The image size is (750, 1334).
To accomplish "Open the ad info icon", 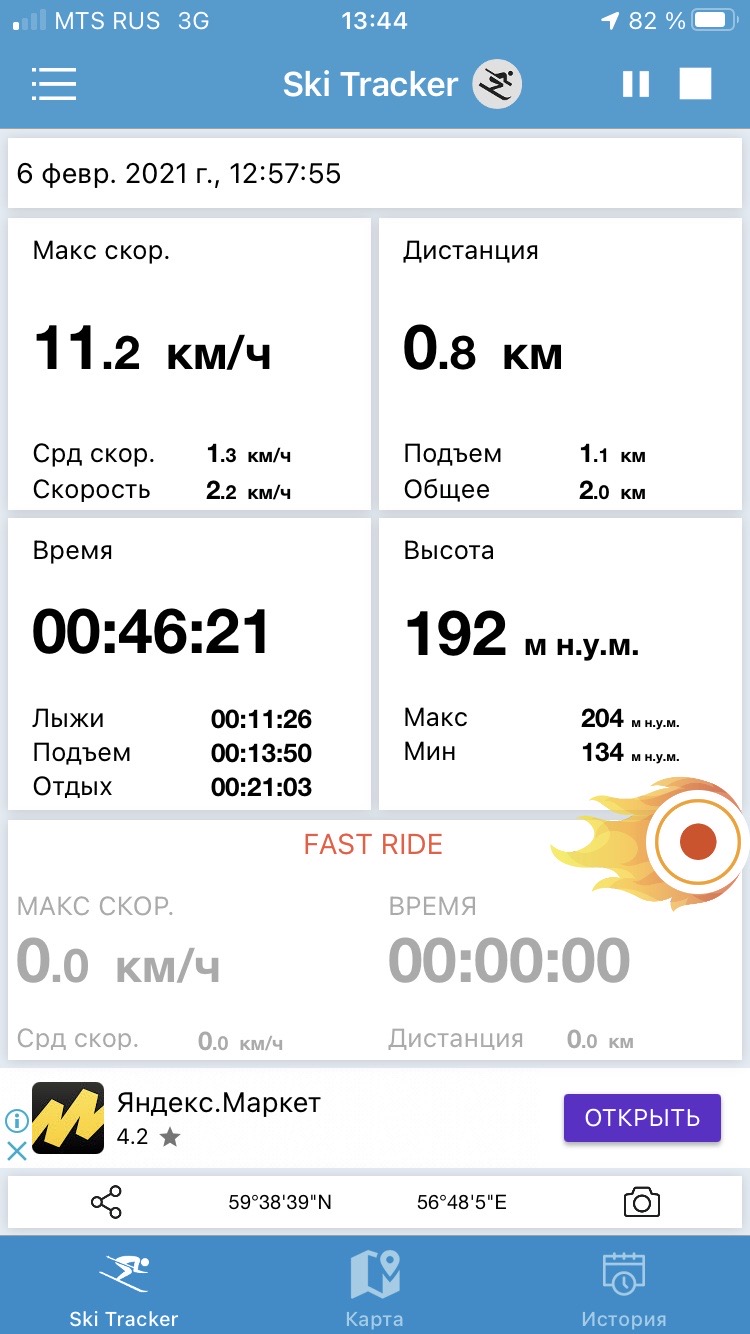I will 16,1121.
